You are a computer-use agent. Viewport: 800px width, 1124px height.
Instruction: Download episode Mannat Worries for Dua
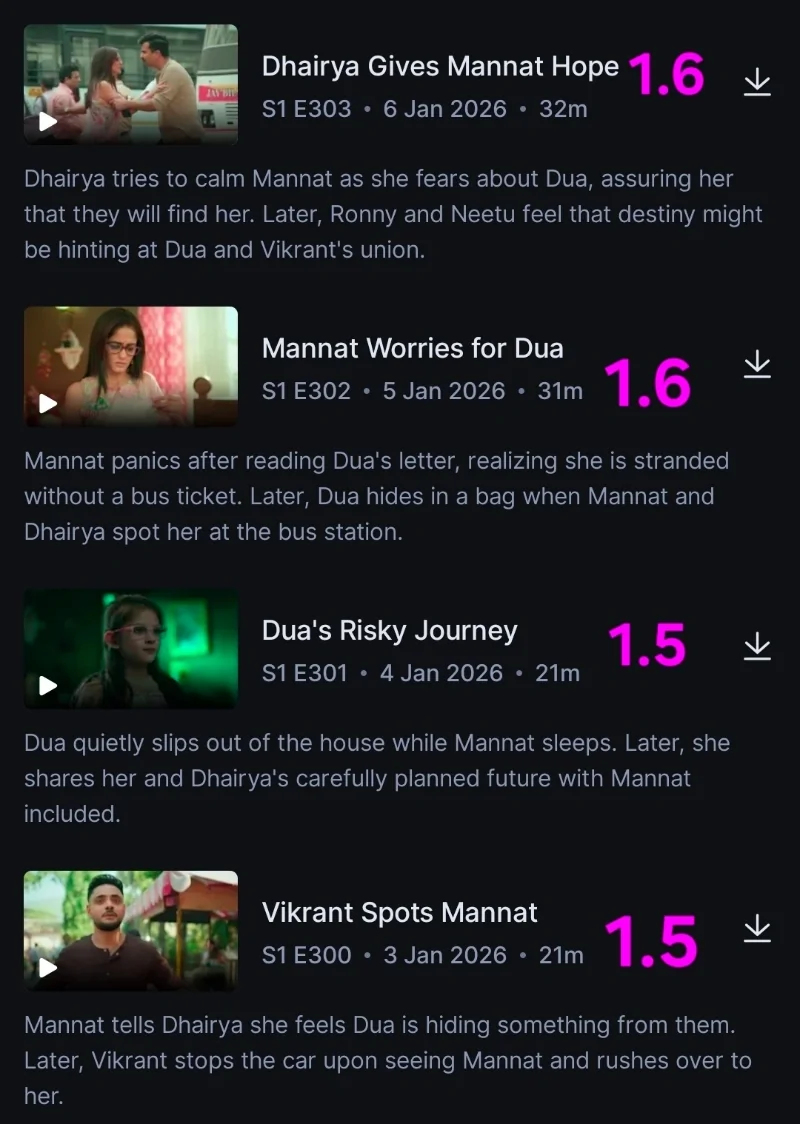tap(757, 364)
